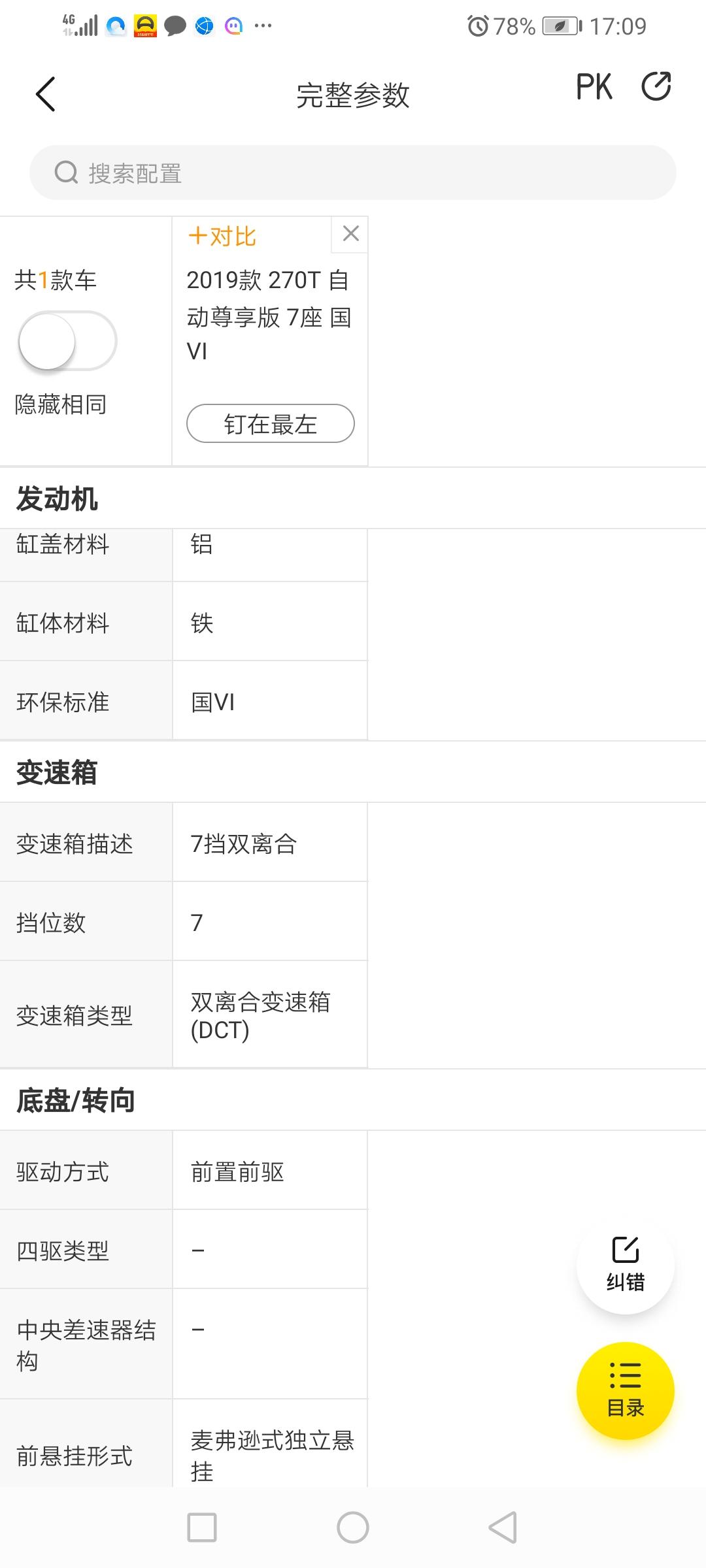Viewport: 706px width, 1568px height.
Task: Open the yellow 目录 catalog menu
Action: point(626,1389)
